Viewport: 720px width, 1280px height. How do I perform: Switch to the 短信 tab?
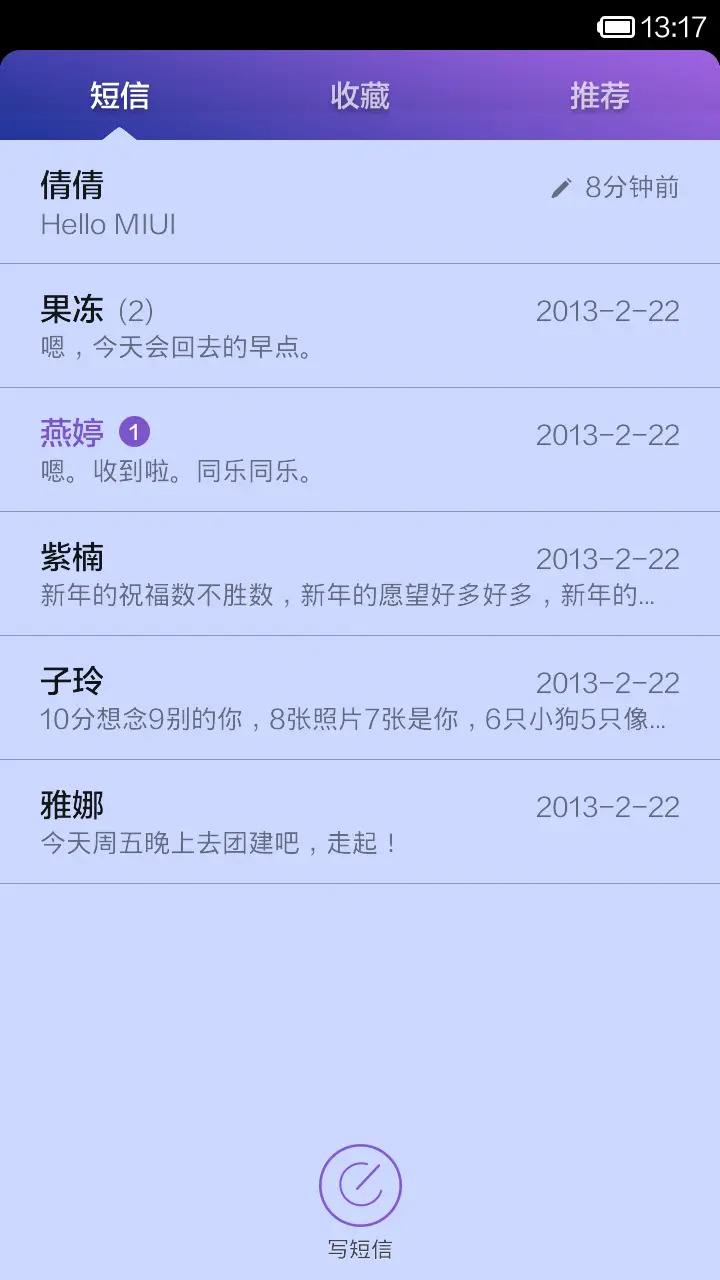120,95
